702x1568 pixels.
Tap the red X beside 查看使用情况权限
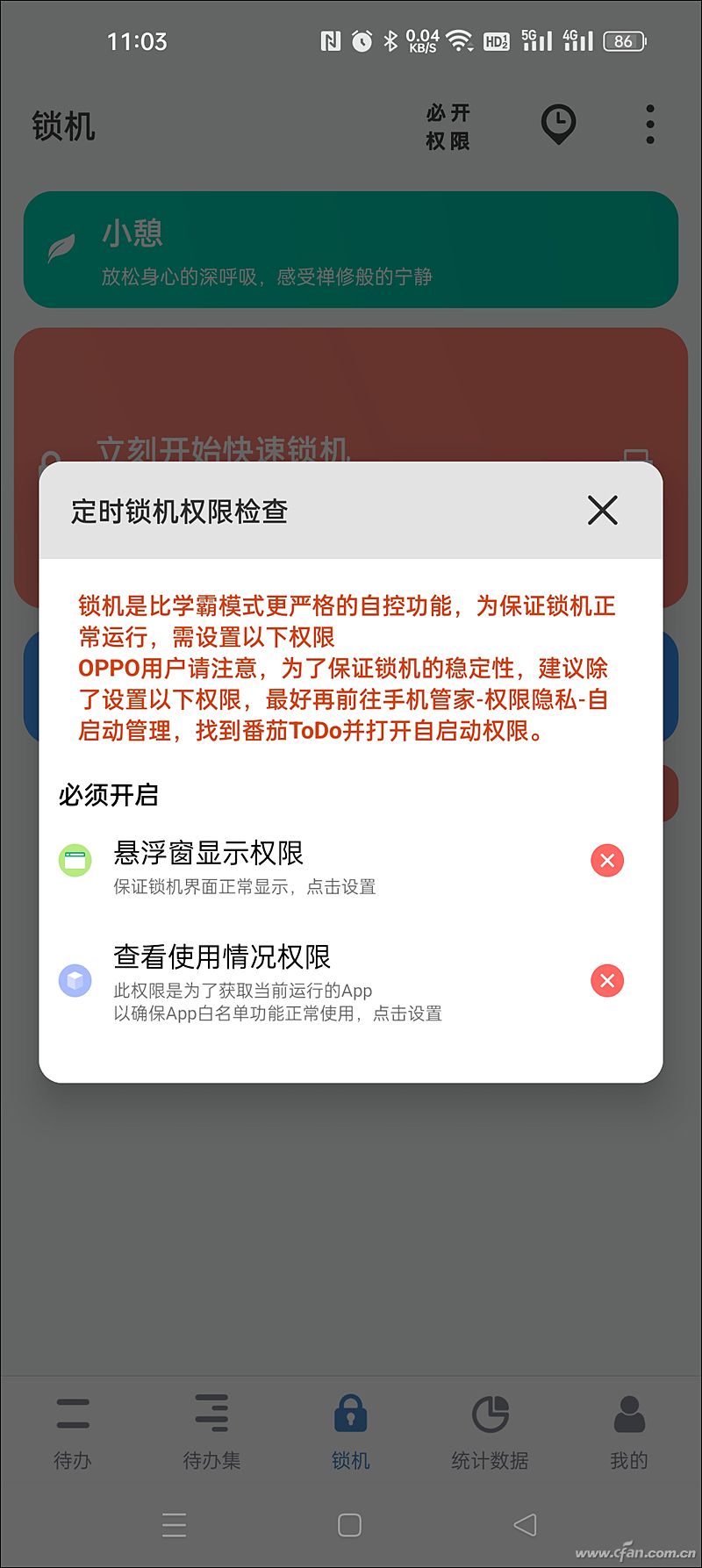(606, 980)
